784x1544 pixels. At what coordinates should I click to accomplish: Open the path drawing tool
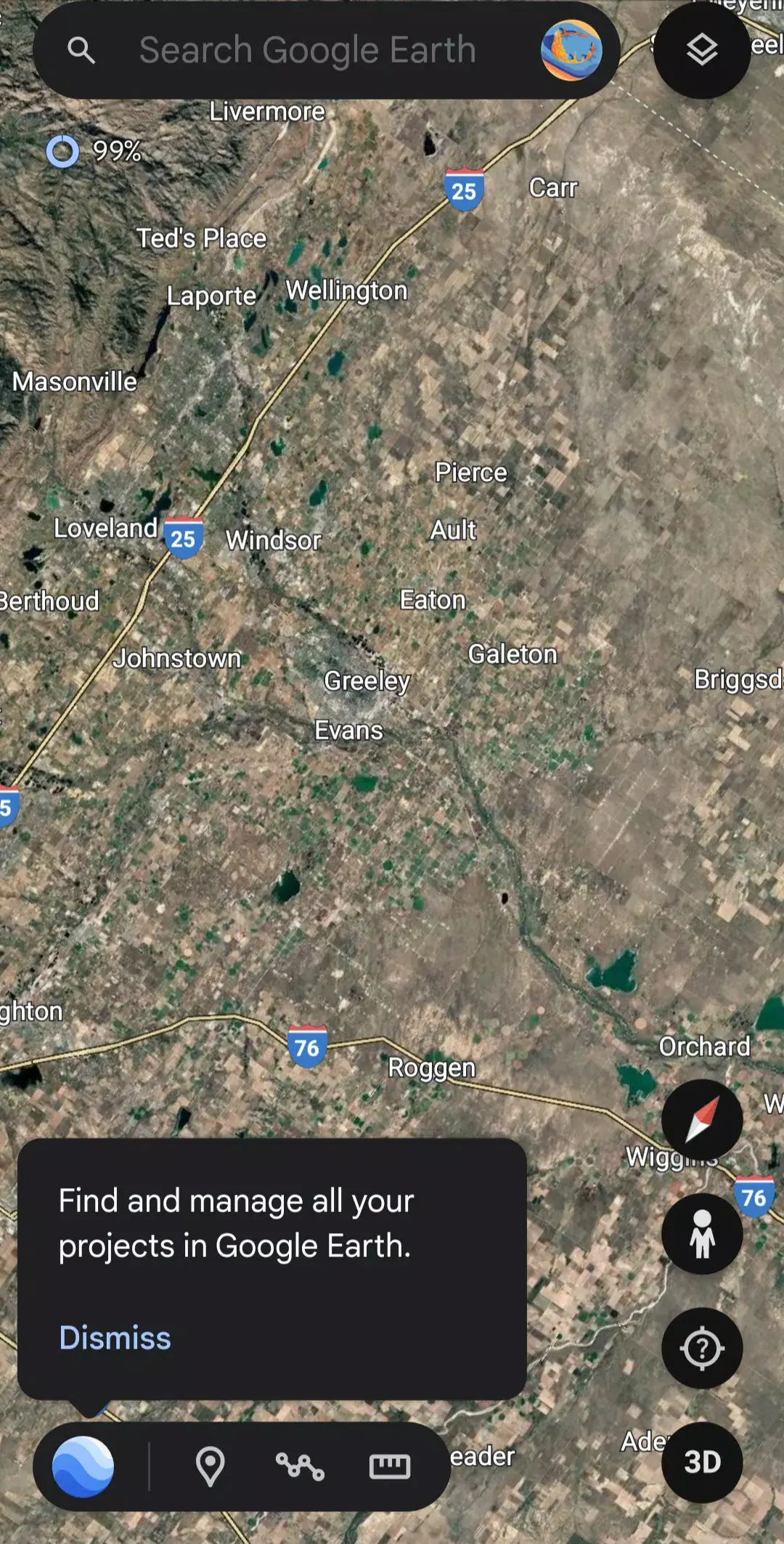(x=301, y=1466)
